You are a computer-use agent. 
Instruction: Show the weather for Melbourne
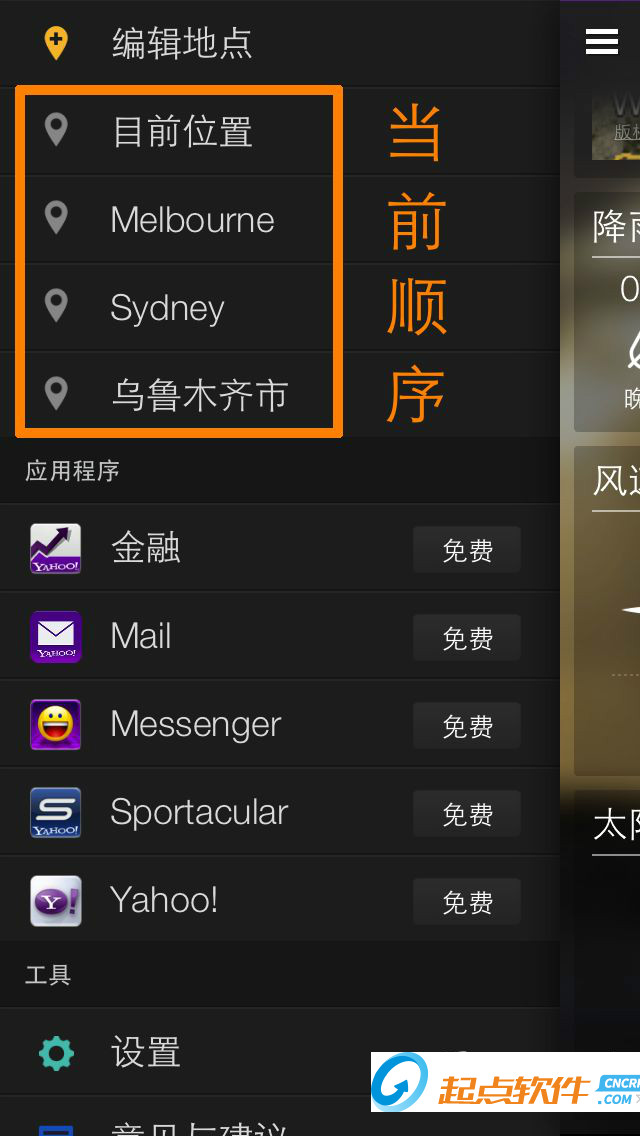(192, 220)
